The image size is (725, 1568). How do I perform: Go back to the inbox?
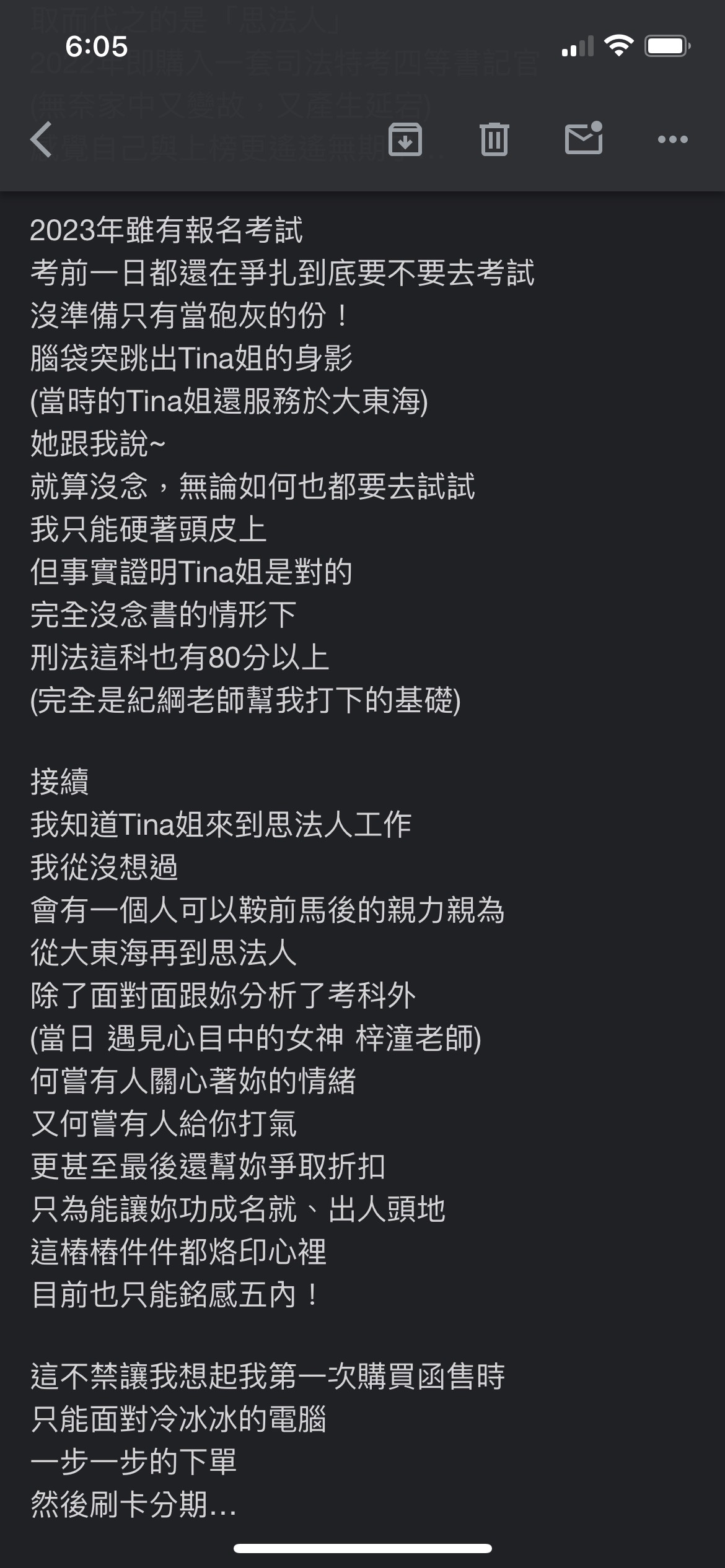(x=42, y=139)
